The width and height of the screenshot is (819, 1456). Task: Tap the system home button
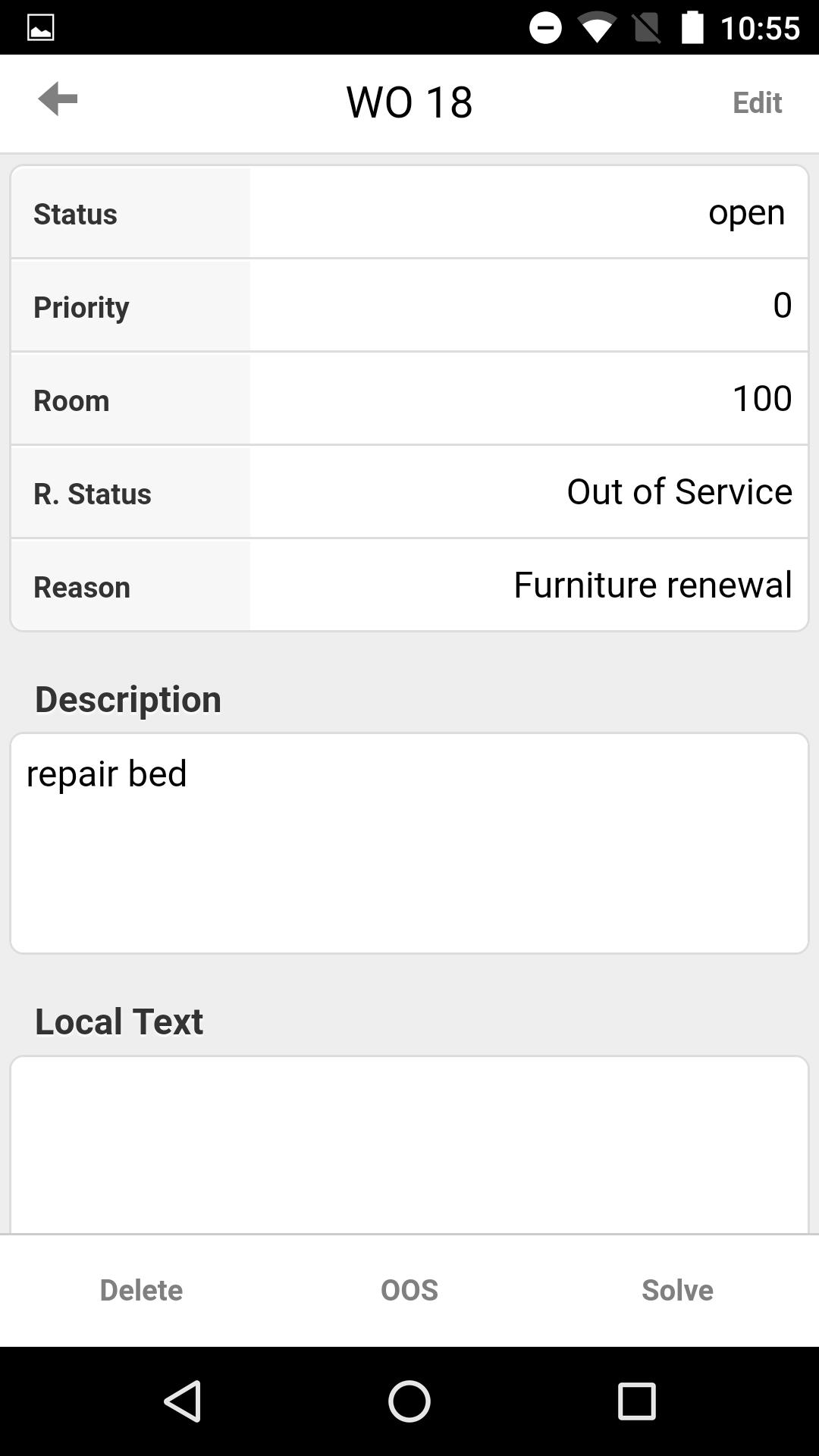pos(409,1401)
